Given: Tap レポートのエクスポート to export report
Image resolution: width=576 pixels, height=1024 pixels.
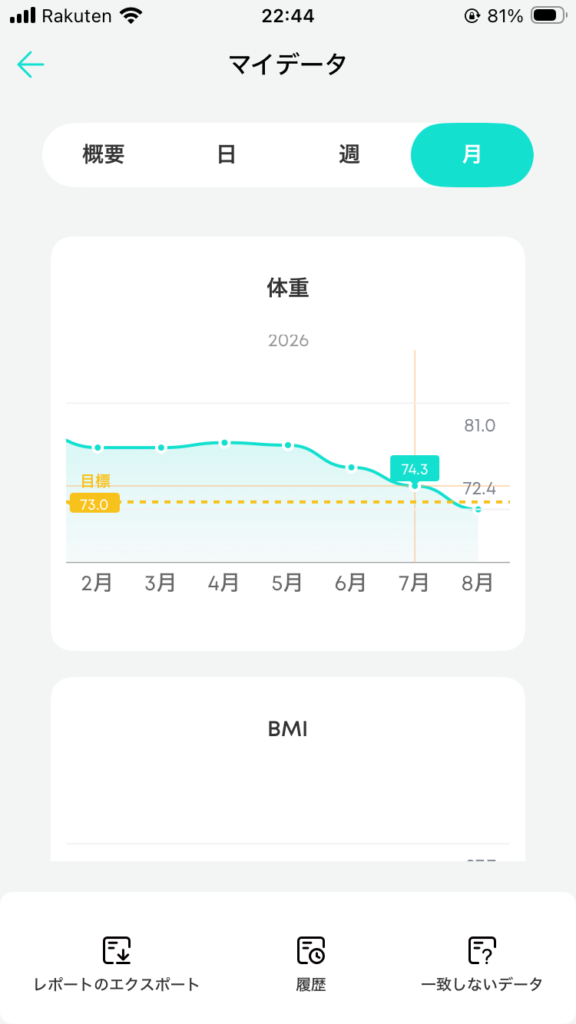Looking at the screenshot, I should point(117,965).
